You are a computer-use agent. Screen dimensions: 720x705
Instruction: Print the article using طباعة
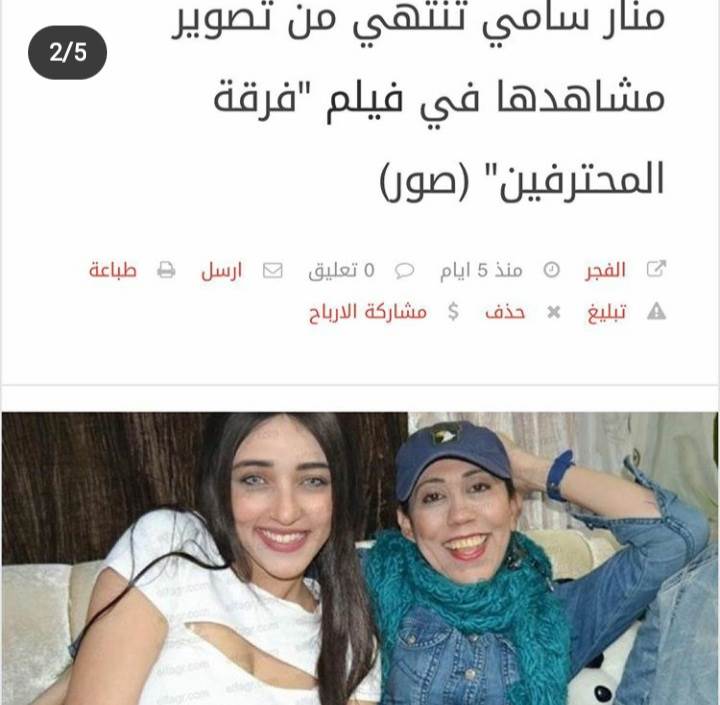click(113, 270)
